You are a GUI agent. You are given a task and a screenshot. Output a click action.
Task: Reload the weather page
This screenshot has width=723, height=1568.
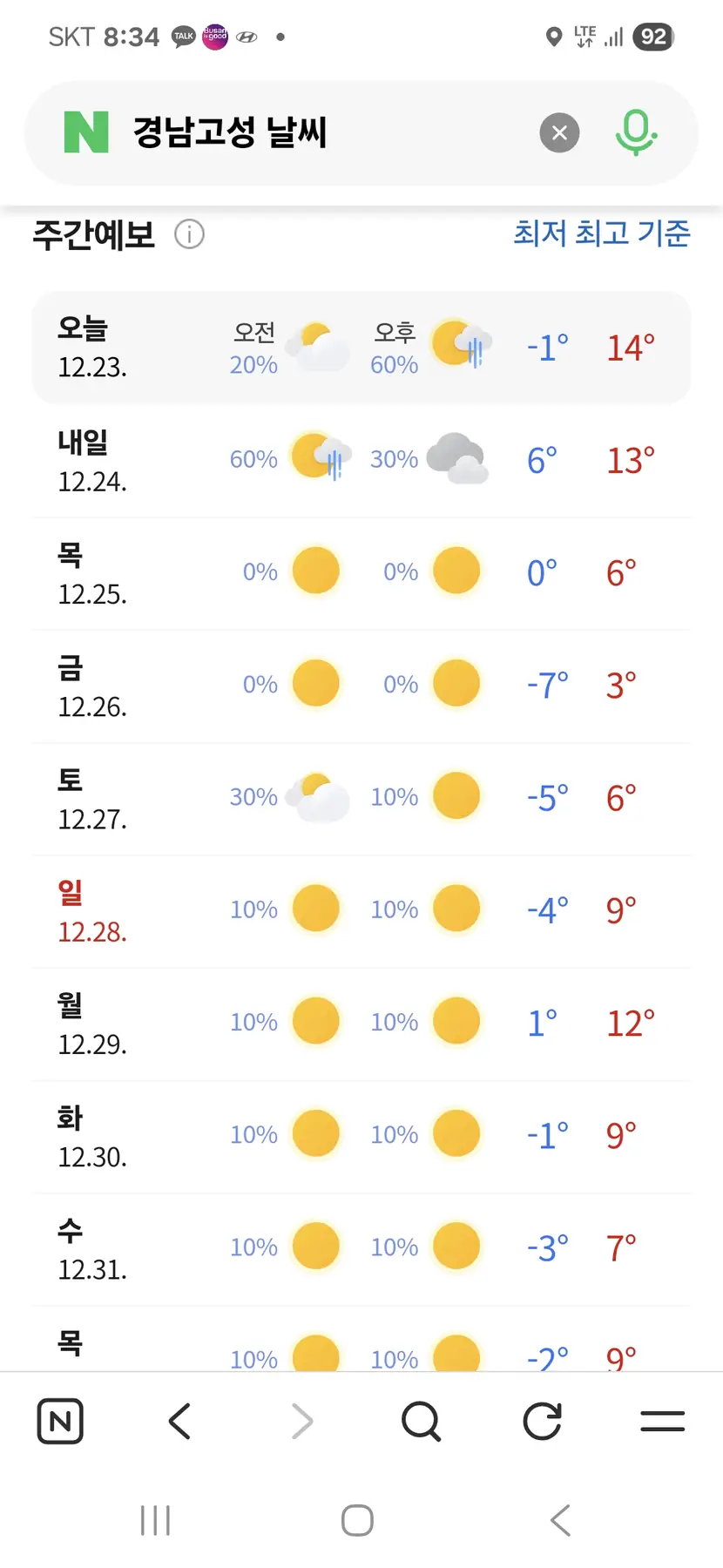[x=542, y=1422]
